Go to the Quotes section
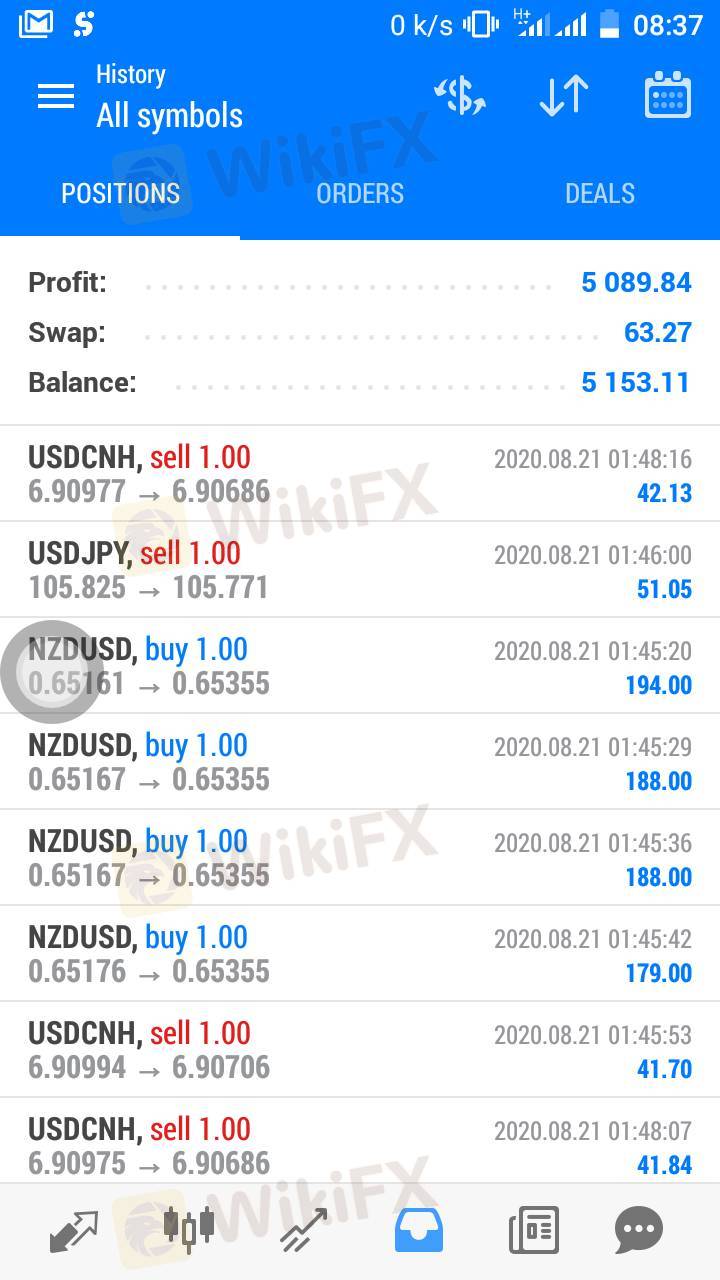This screenshot has width=720, height=1280. tap(74, 1230)
